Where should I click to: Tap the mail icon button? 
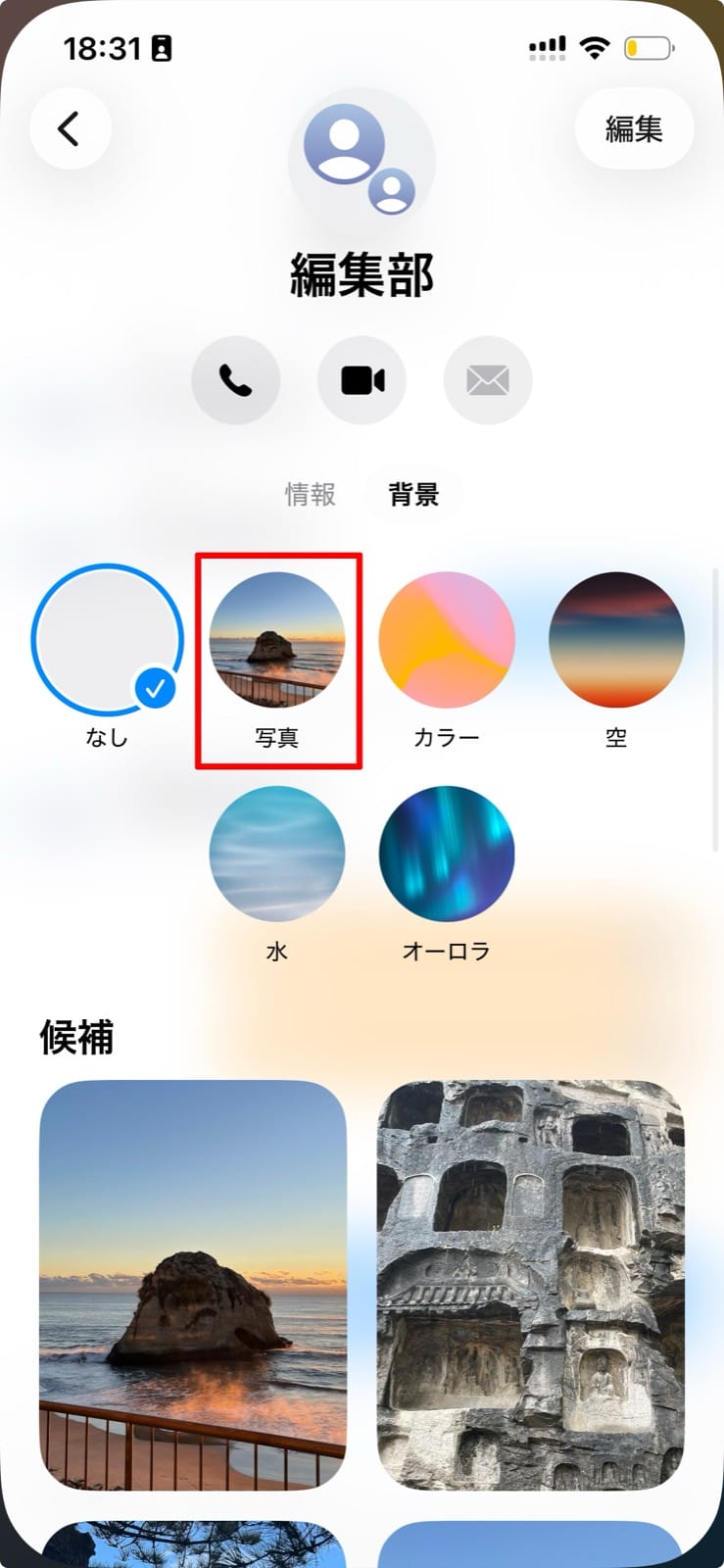click(x=488, y=380)
